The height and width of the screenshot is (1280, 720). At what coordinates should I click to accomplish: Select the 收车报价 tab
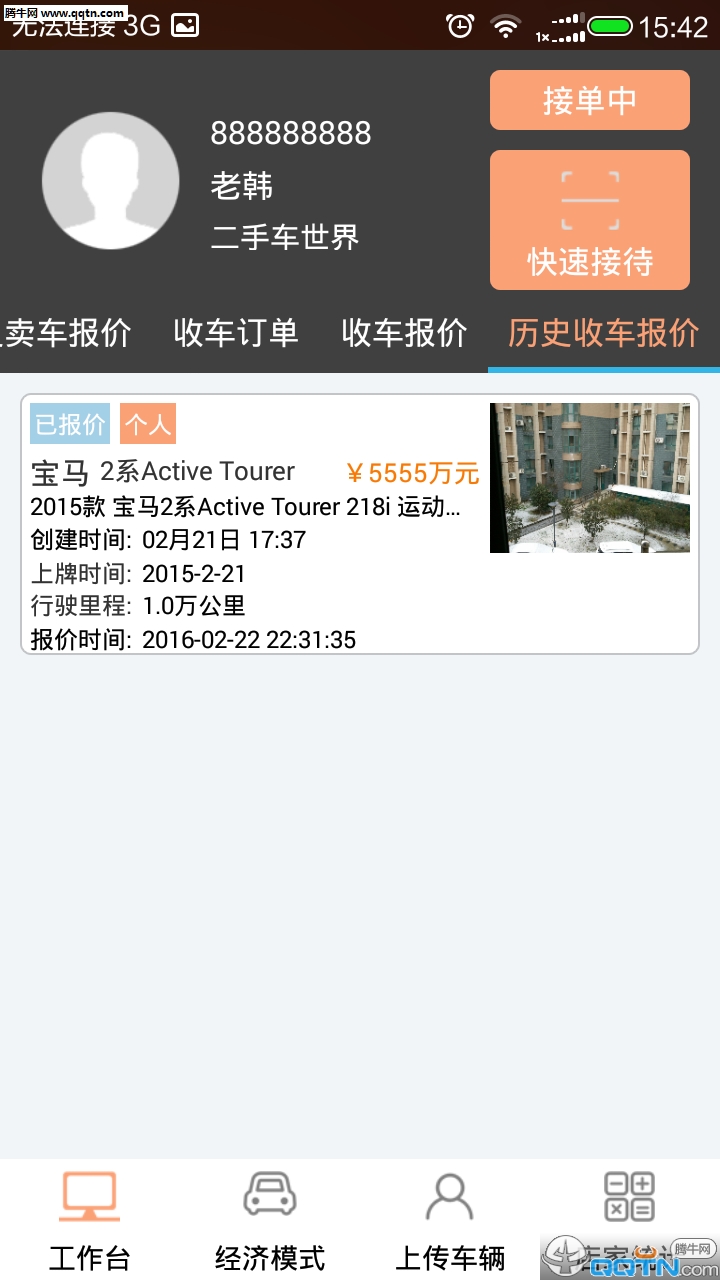coord(404,333)
